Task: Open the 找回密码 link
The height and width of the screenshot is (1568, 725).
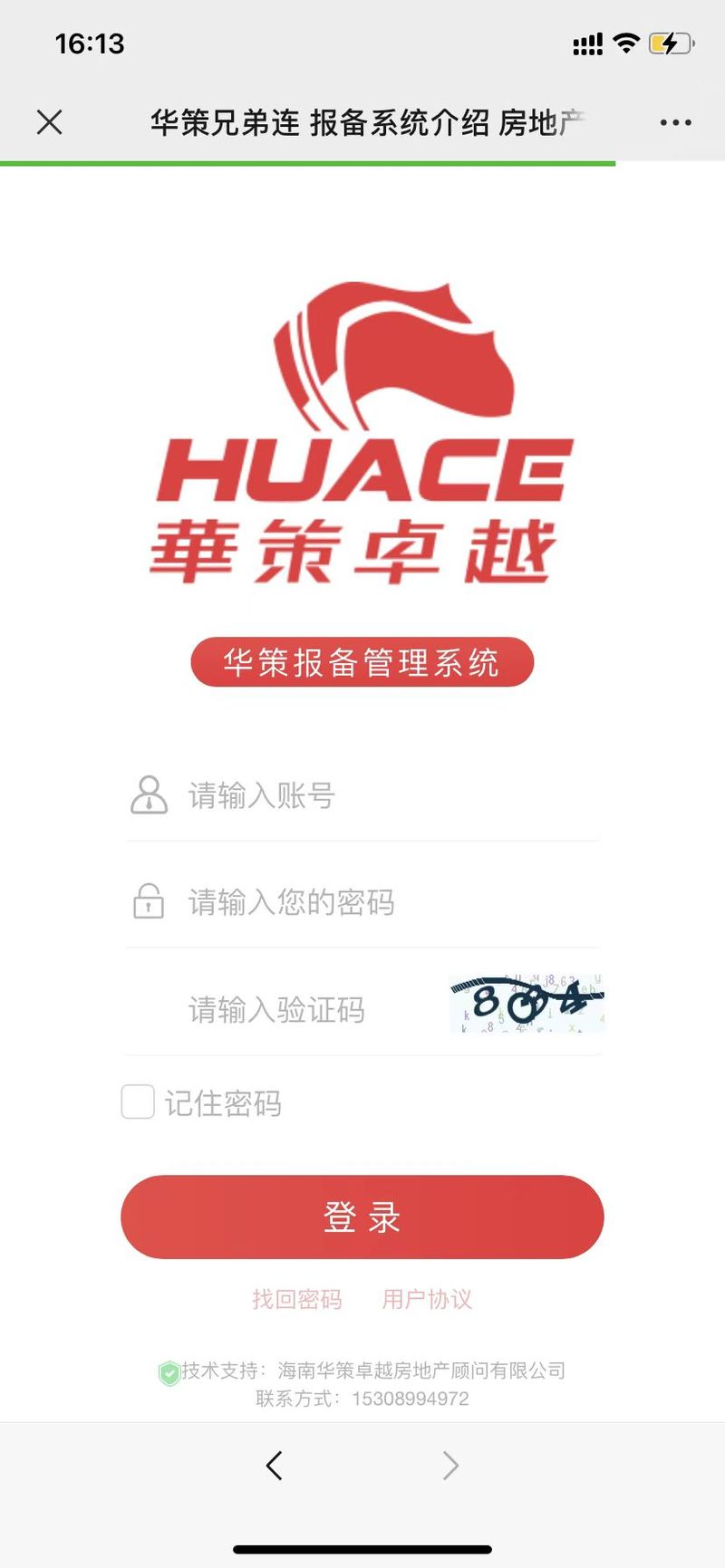Action: pos(297,1299)
